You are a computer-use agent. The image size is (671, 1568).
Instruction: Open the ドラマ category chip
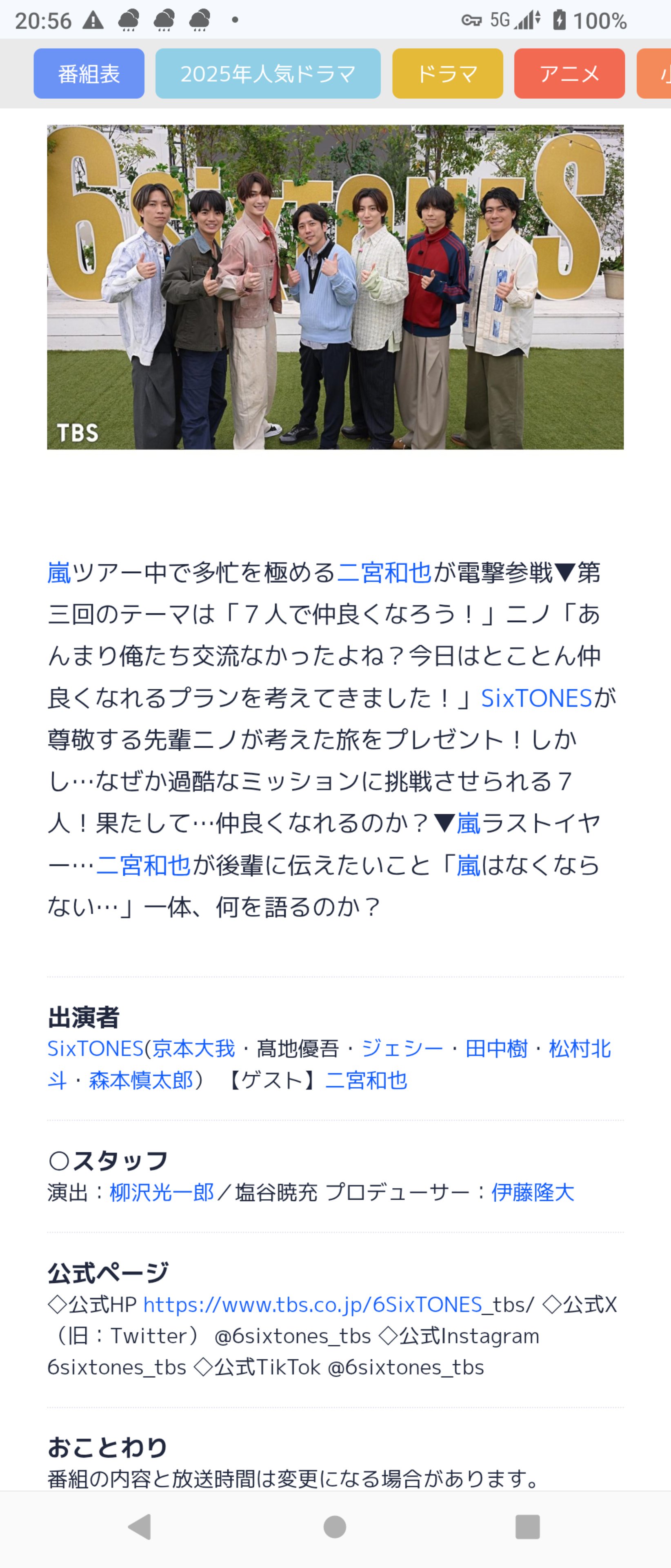coord(447,73)
